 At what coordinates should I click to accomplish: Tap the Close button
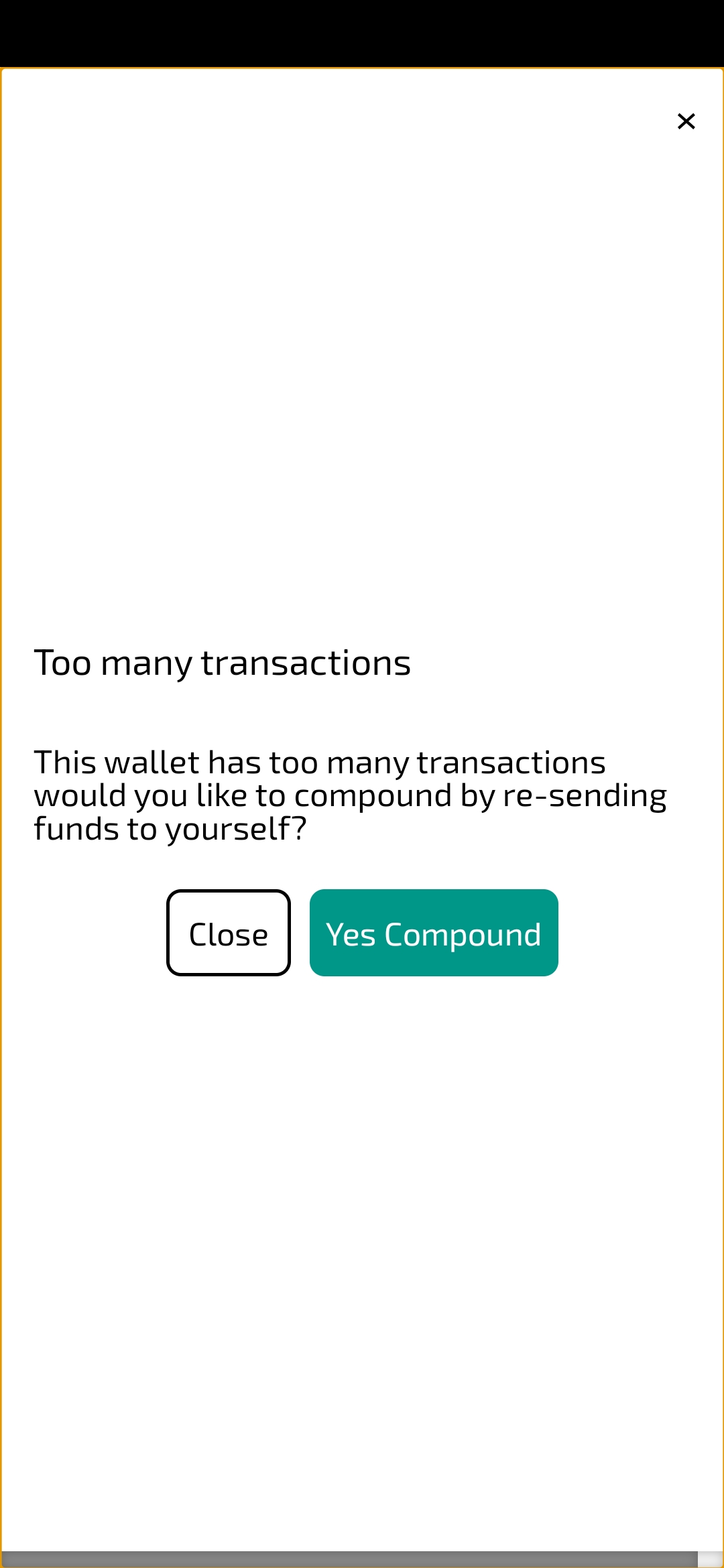tap(229, 933)
